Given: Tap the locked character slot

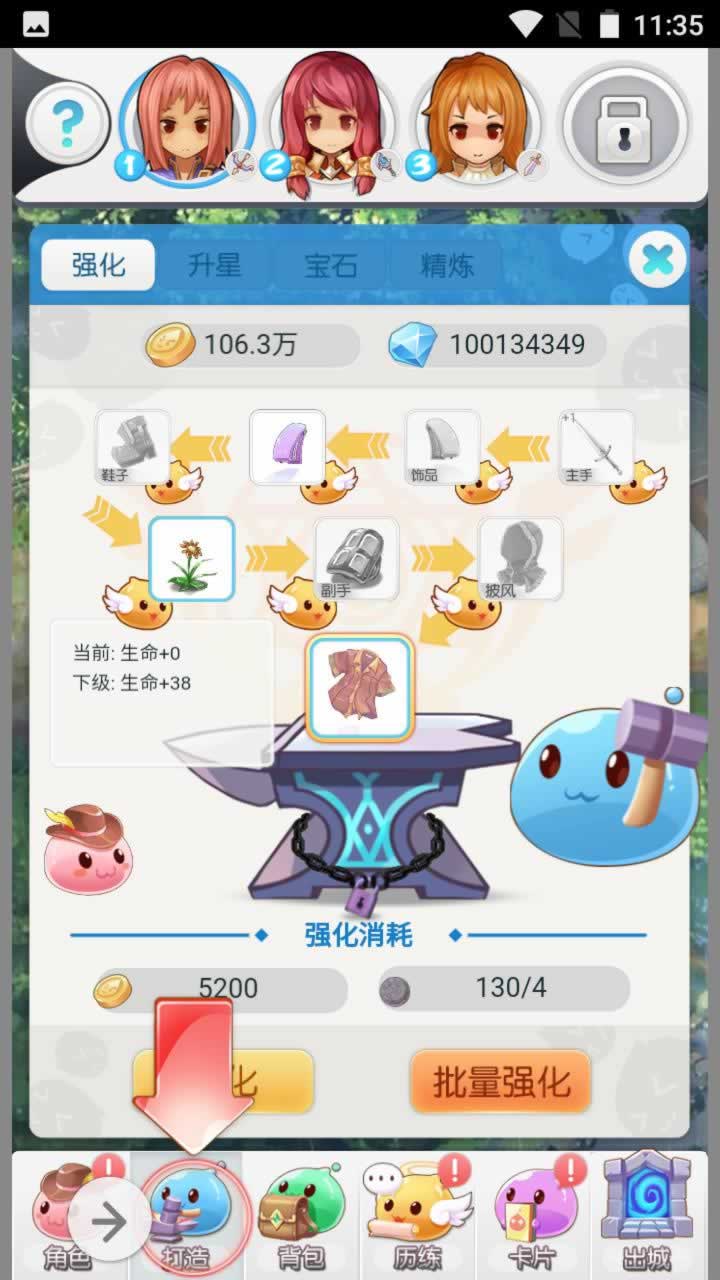Looking at the screenshot, I should [x=624, y=124].
